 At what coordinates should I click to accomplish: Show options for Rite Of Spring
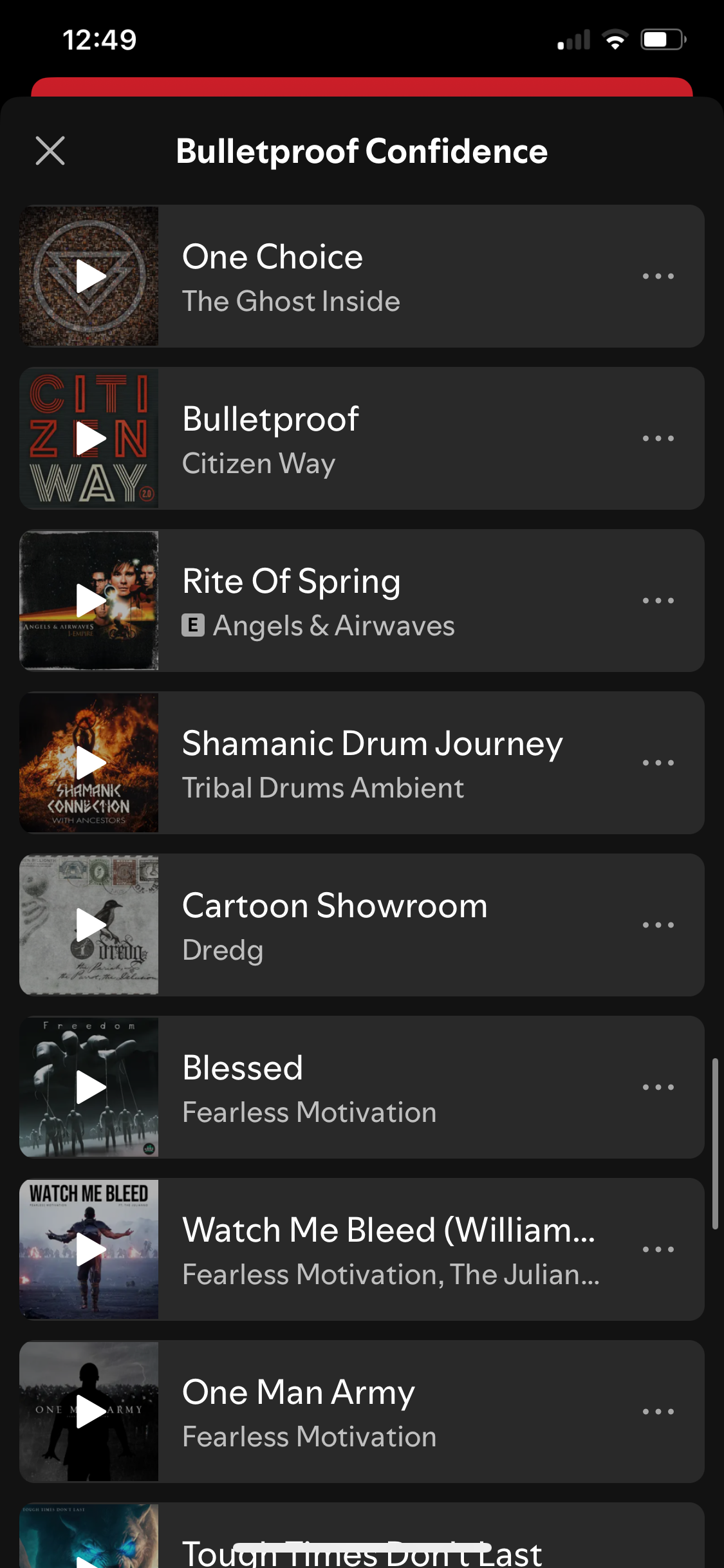pyautogui.click(x=658, y=601)
